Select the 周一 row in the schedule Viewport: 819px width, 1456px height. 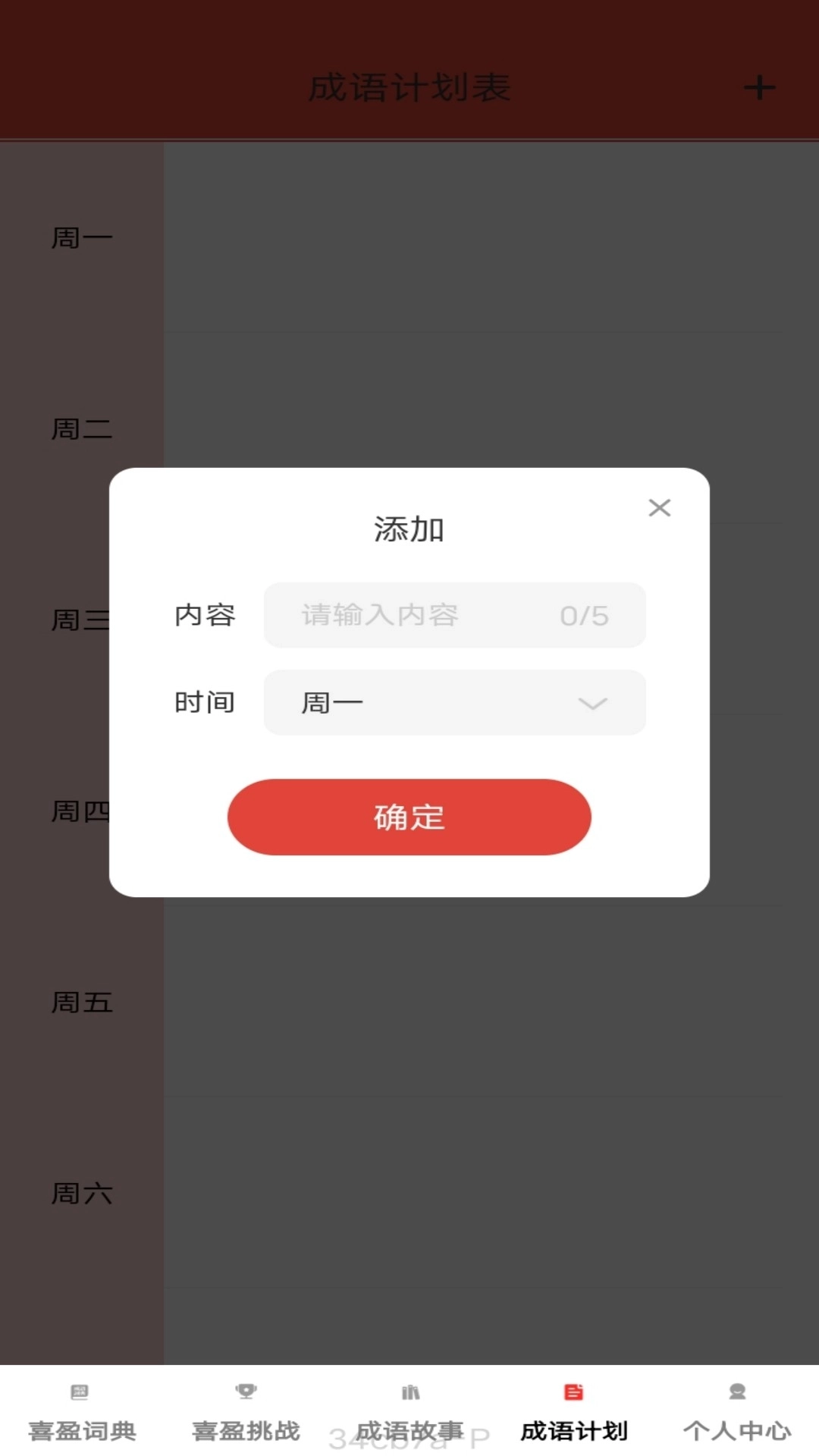82,237
